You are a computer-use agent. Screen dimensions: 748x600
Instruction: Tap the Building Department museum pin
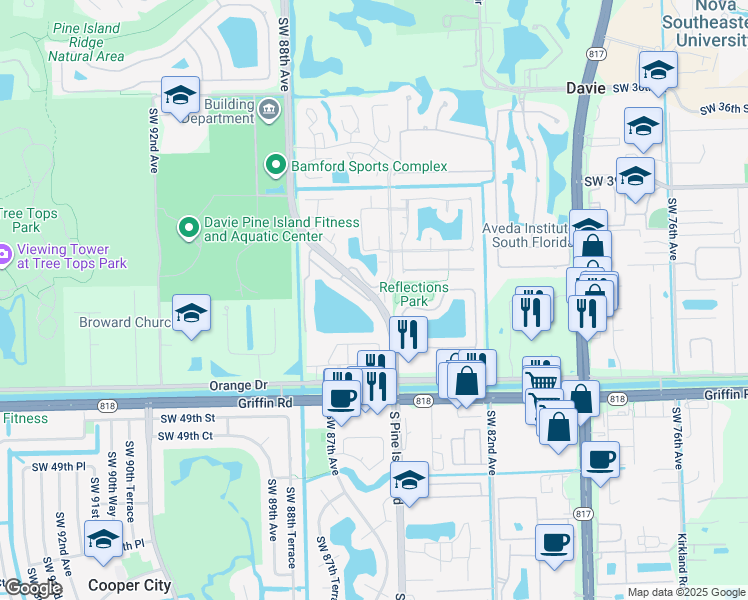pyautogui.click(x=269, y=108)
